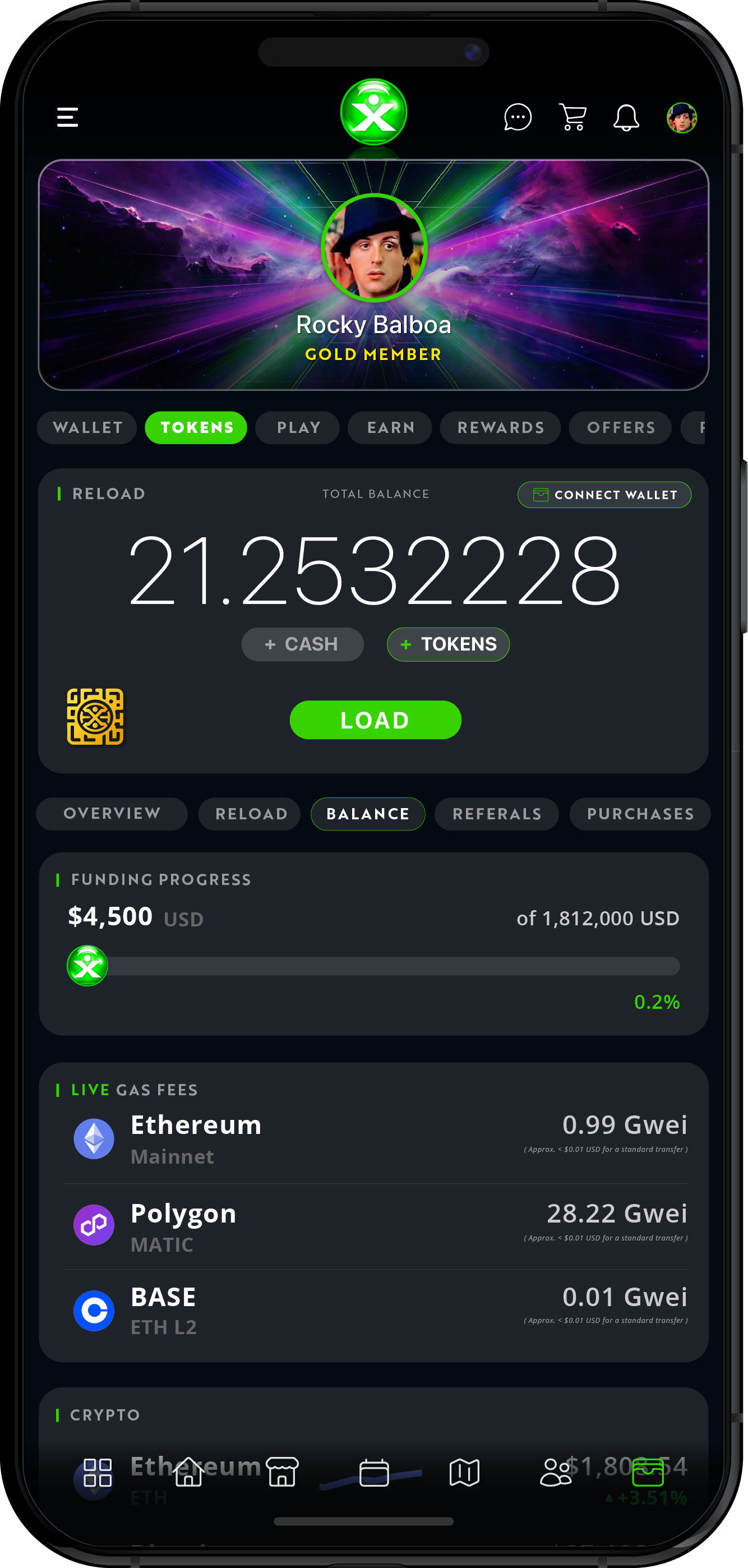This screenshot has height=1568, width=748.
Task: Switch to the Earn tab
Action: (390, 427)
